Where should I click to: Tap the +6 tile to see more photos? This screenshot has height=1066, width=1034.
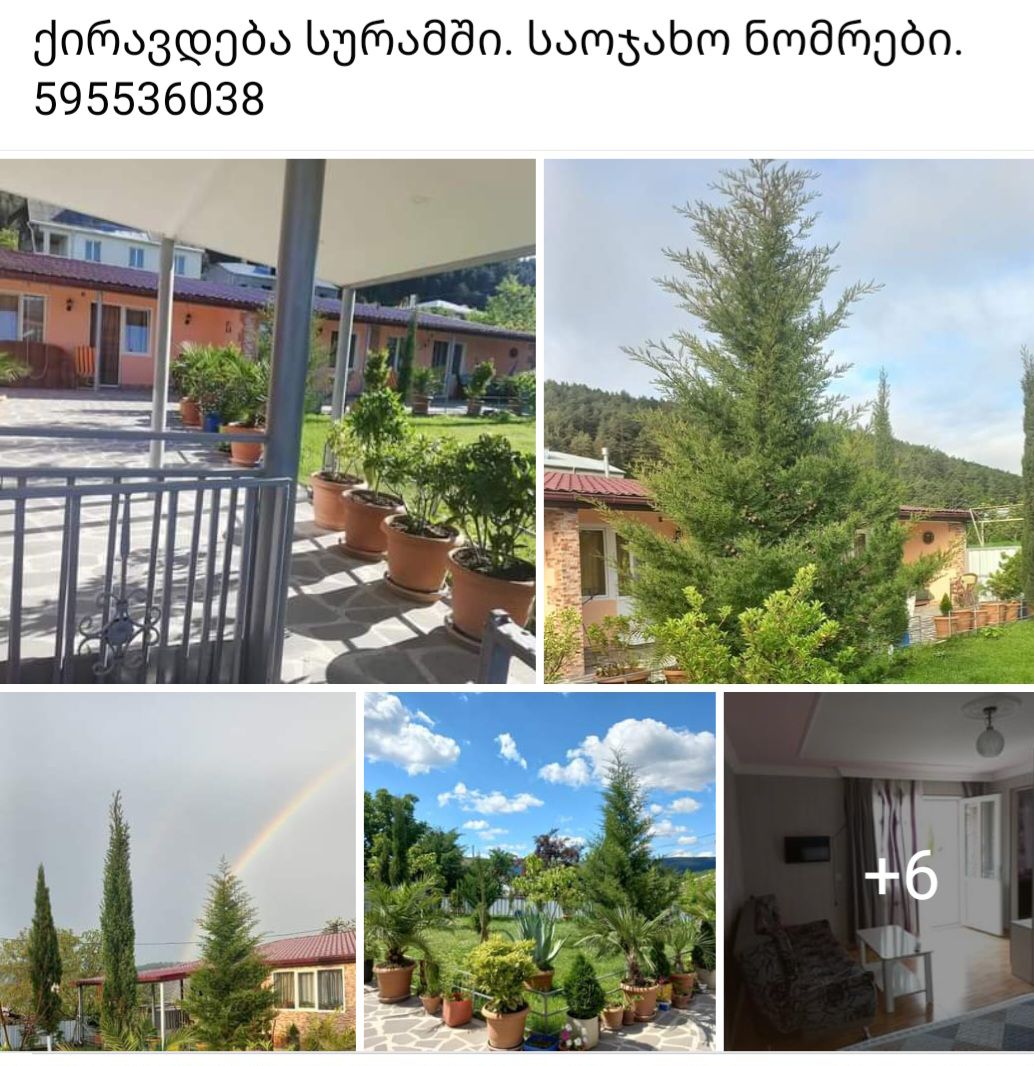coord(878,870)
